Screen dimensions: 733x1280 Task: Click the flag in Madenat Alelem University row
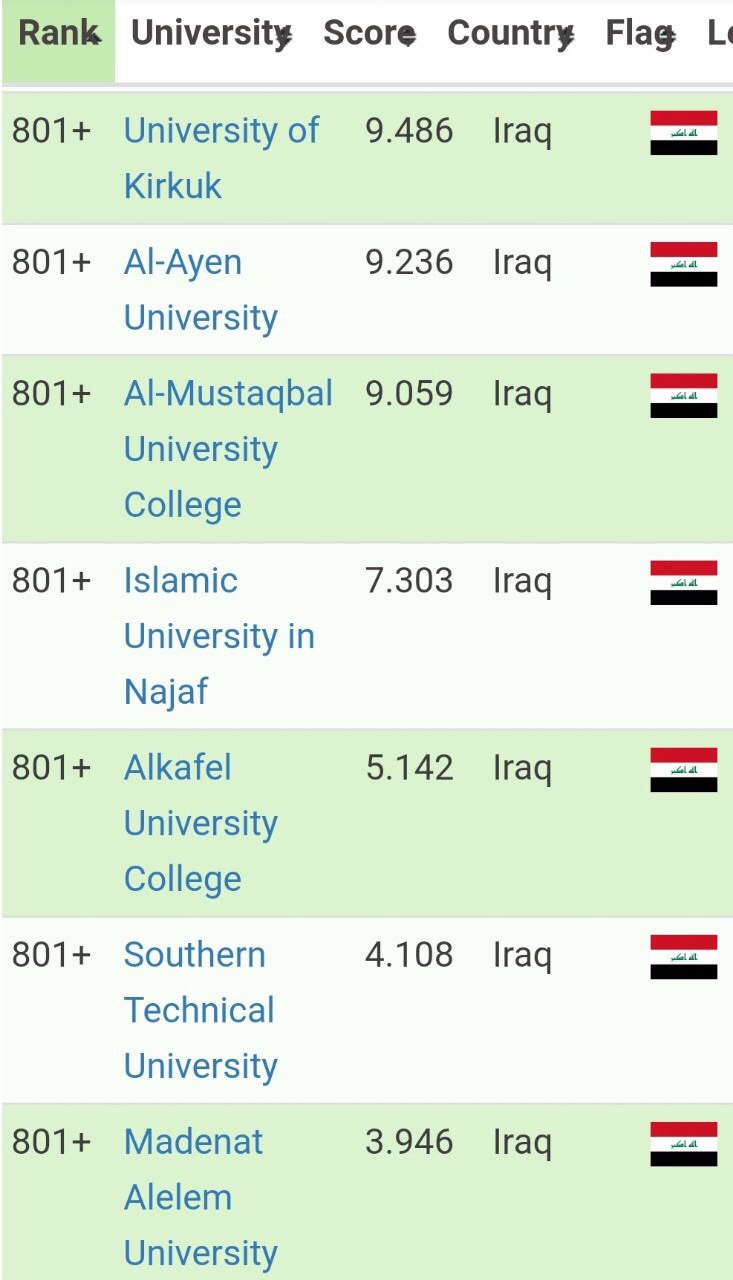click(x=684, y=1142)
